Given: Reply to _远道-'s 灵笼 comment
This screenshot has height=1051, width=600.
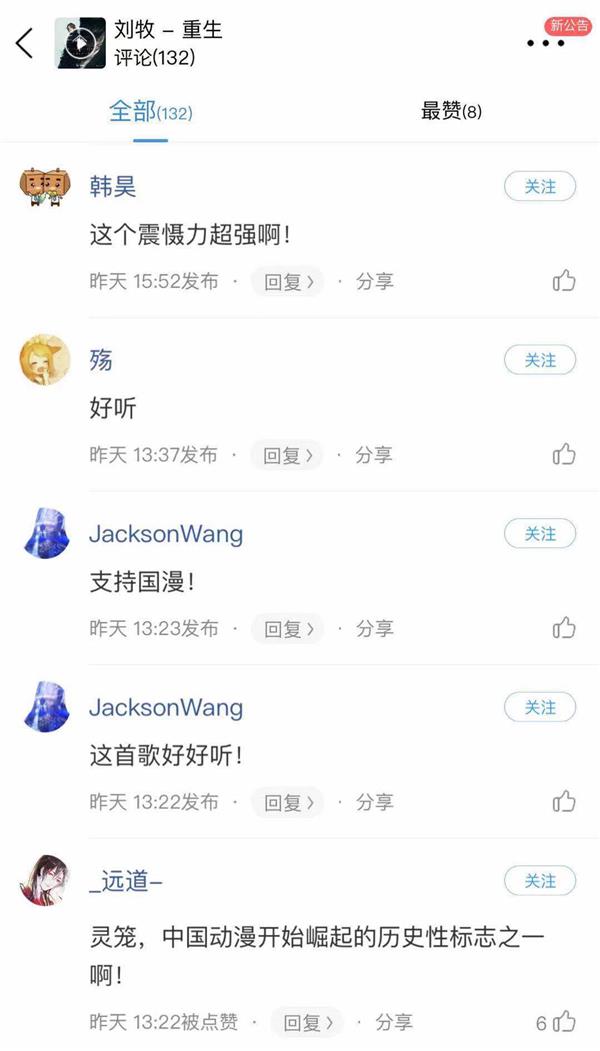Looking at the screenshot, I should tap(307, 1023).
